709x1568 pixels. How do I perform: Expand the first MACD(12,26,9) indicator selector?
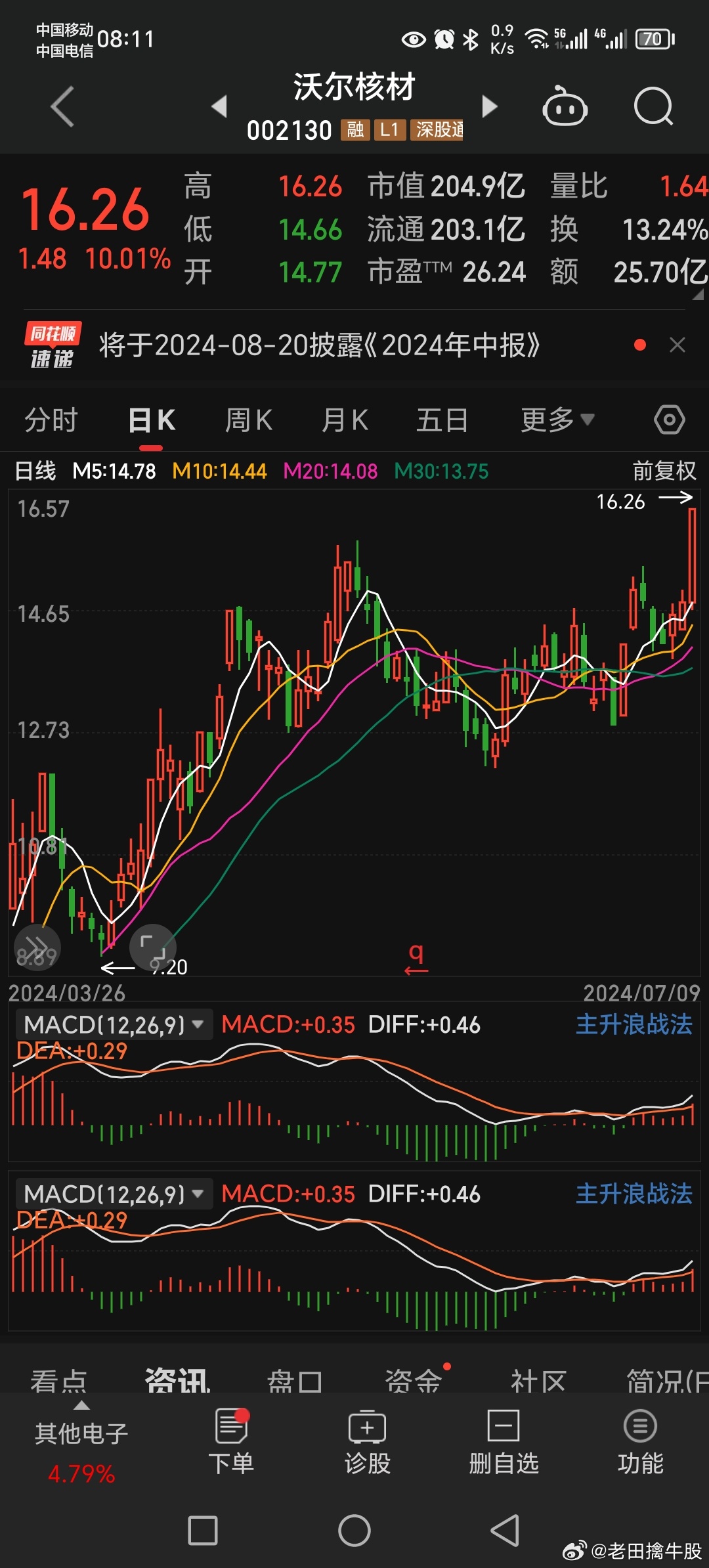click(x=112, y=1024)
